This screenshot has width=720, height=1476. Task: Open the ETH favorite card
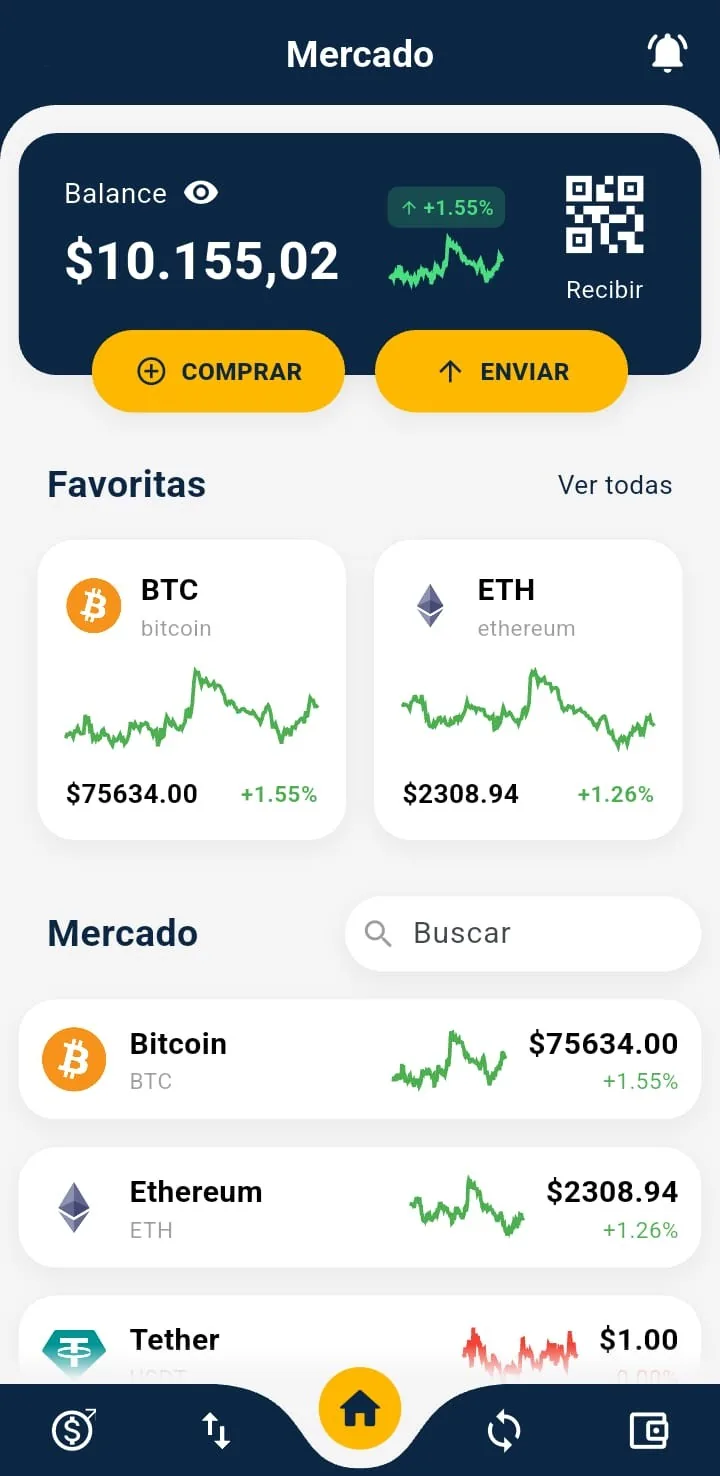[528, 690]
